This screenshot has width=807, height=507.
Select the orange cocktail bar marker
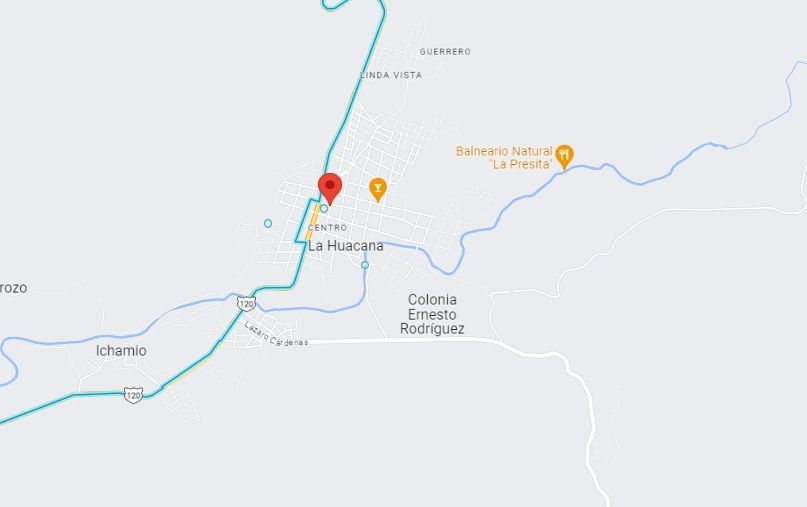coord(378,189)
